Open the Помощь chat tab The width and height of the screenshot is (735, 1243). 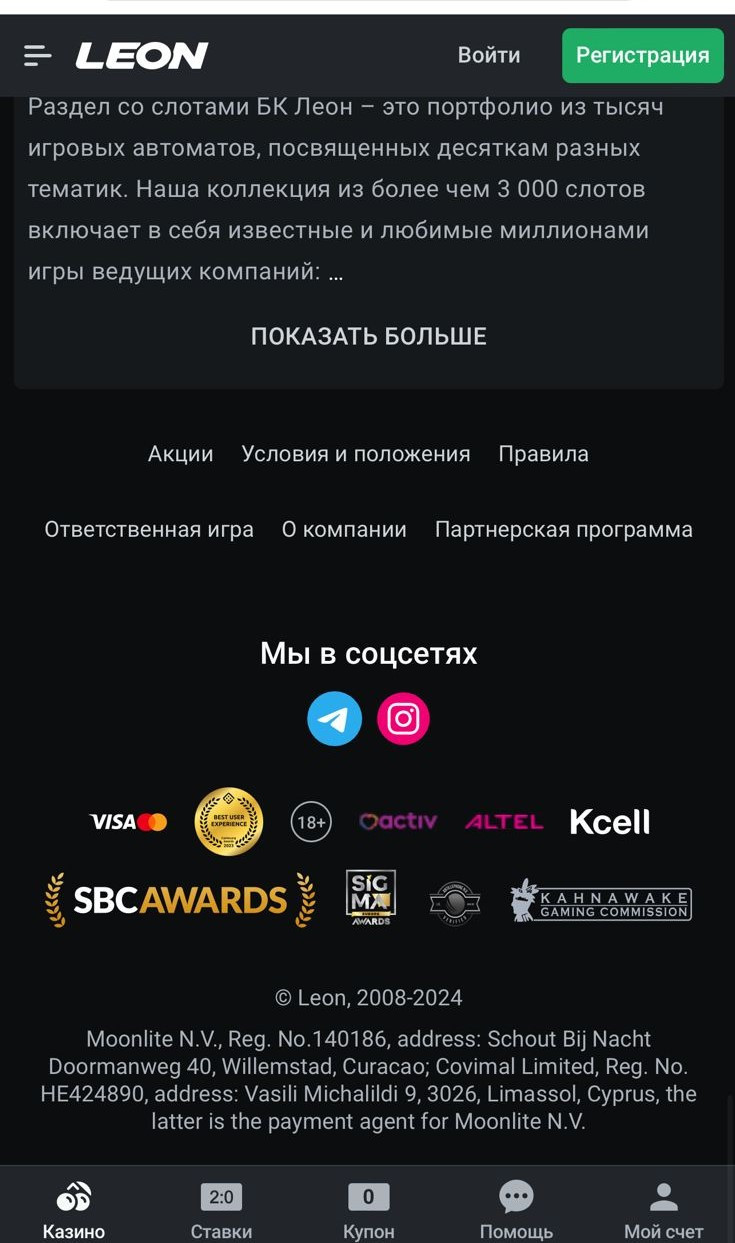(x=516, y=1208)
